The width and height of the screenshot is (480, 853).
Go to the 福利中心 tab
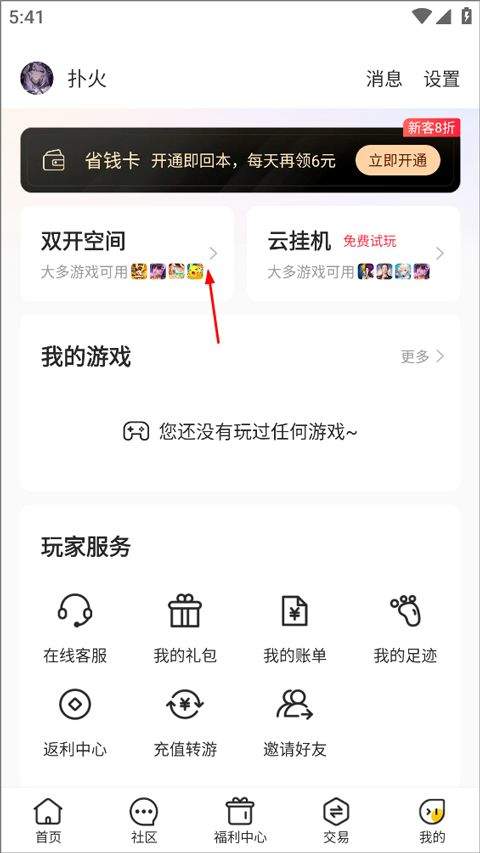(240, 821)
